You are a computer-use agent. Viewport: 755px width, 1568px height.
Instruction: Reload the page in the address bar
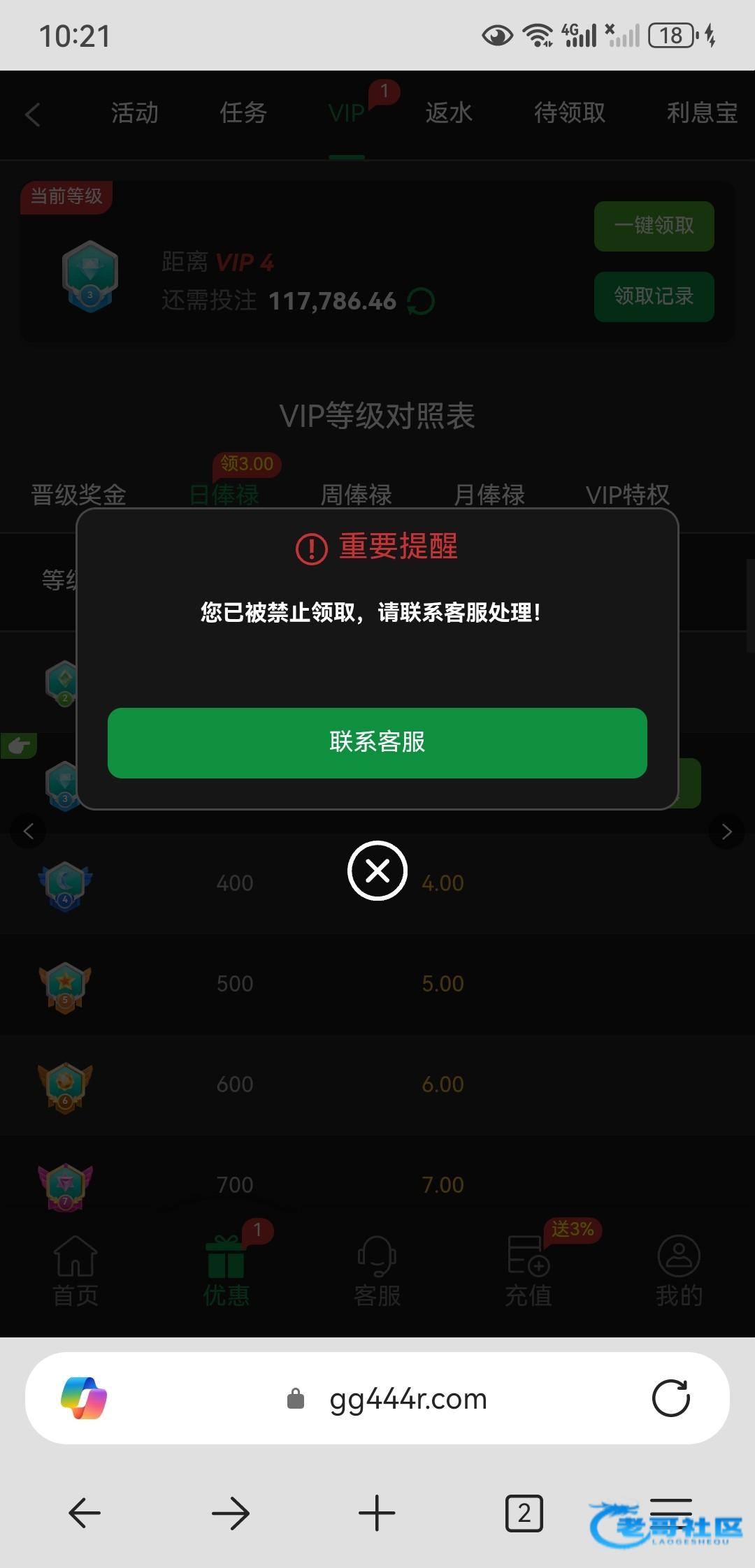pyautogui.click(x=671, y=1398)
